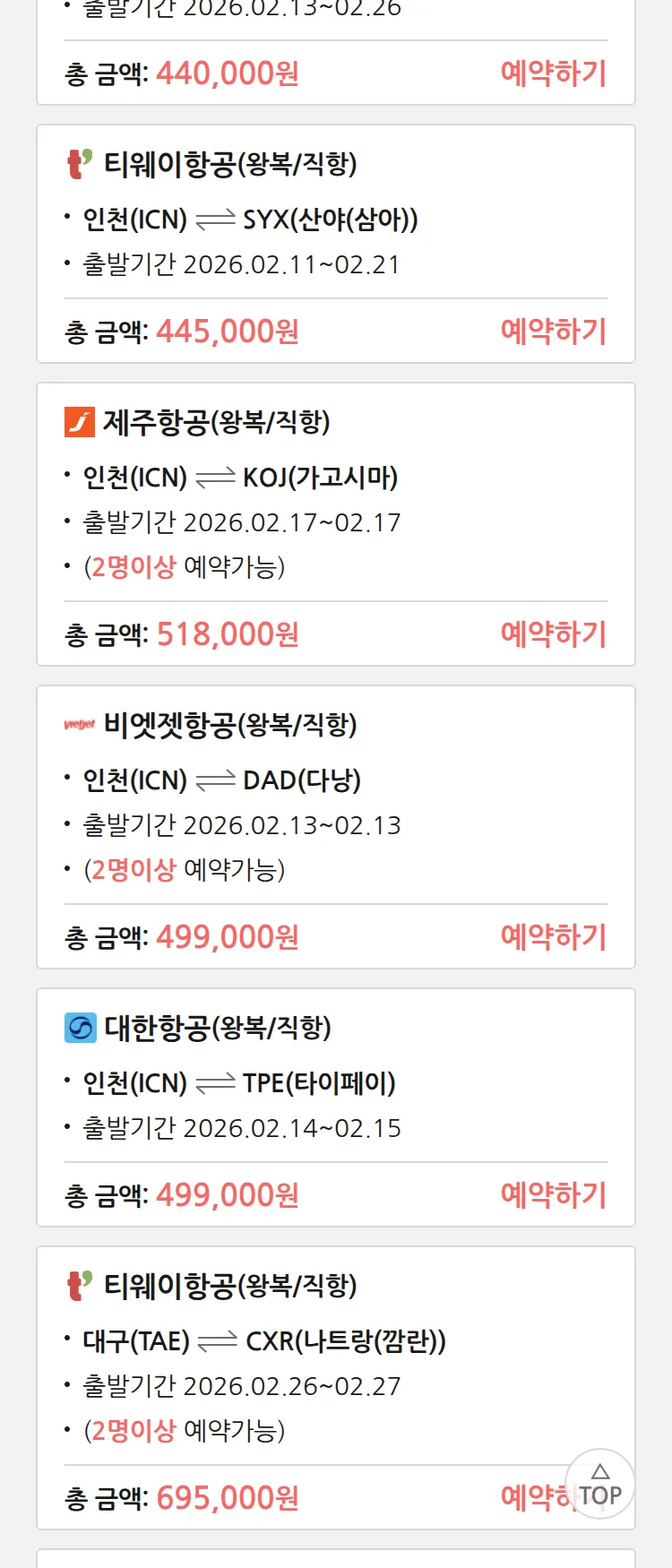The height and width of the screenshot is (1568, 672).
Task: Tap 예약하기 for the 440,000원 flight
Action: (553, 73)
